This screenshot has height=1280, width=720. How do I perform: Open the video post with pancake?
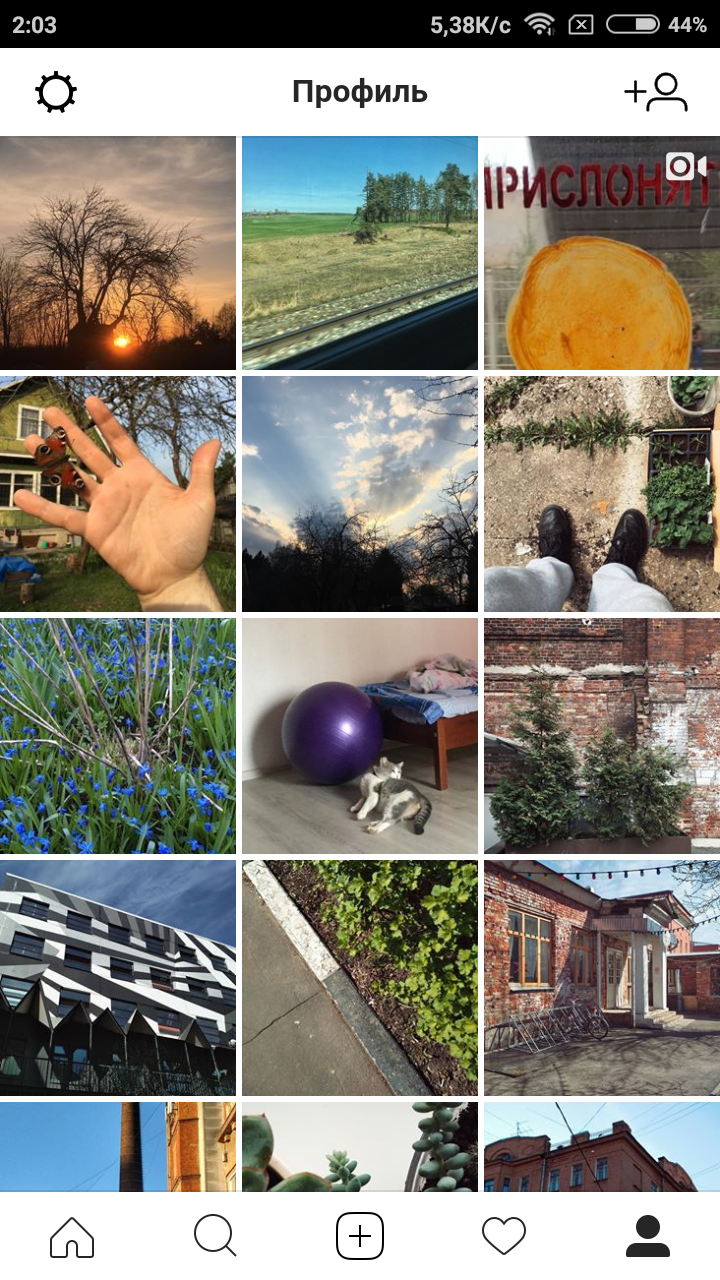602,253
